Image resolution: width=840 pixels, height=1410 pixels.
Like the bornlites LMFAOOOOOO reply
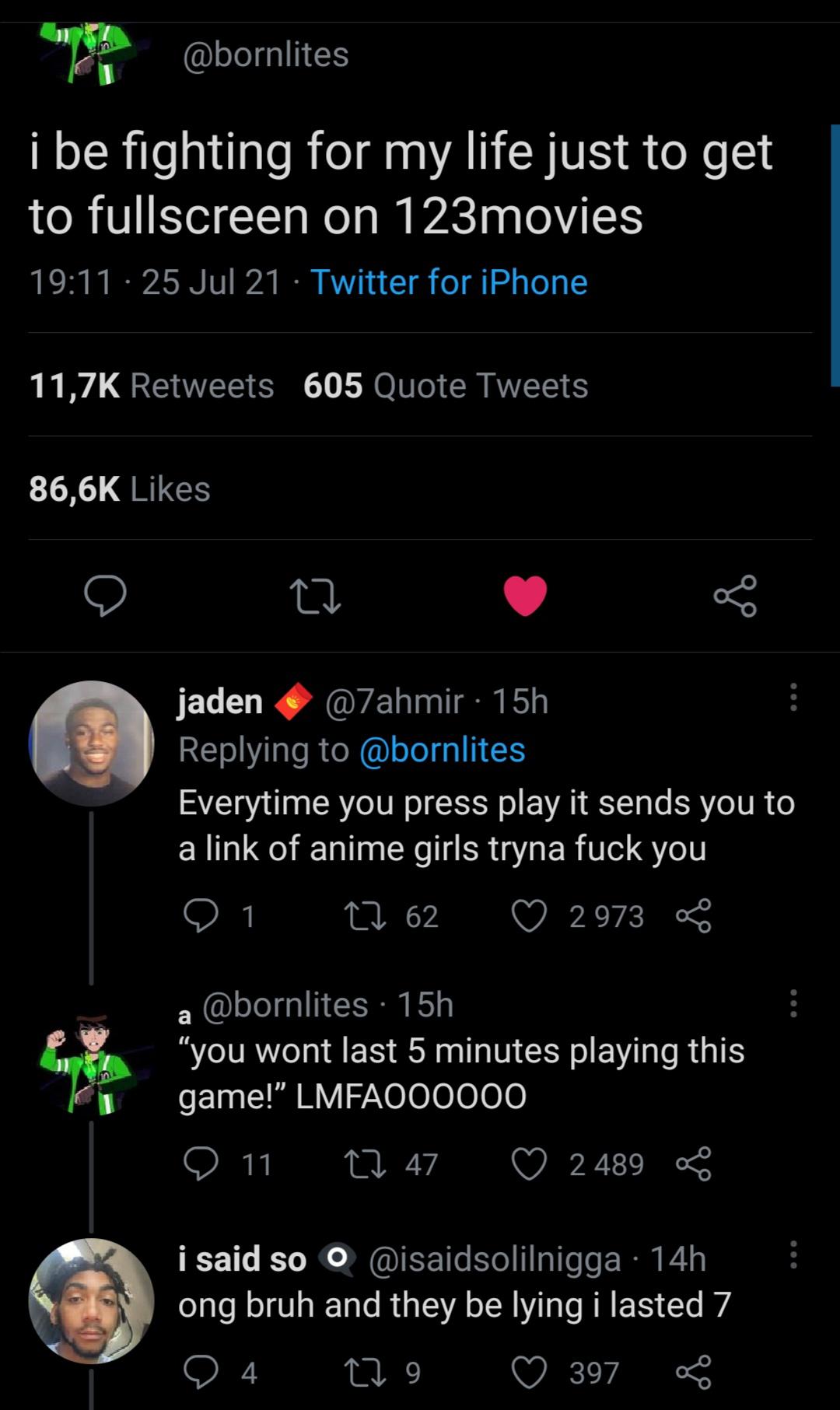tap(530, 1164)
